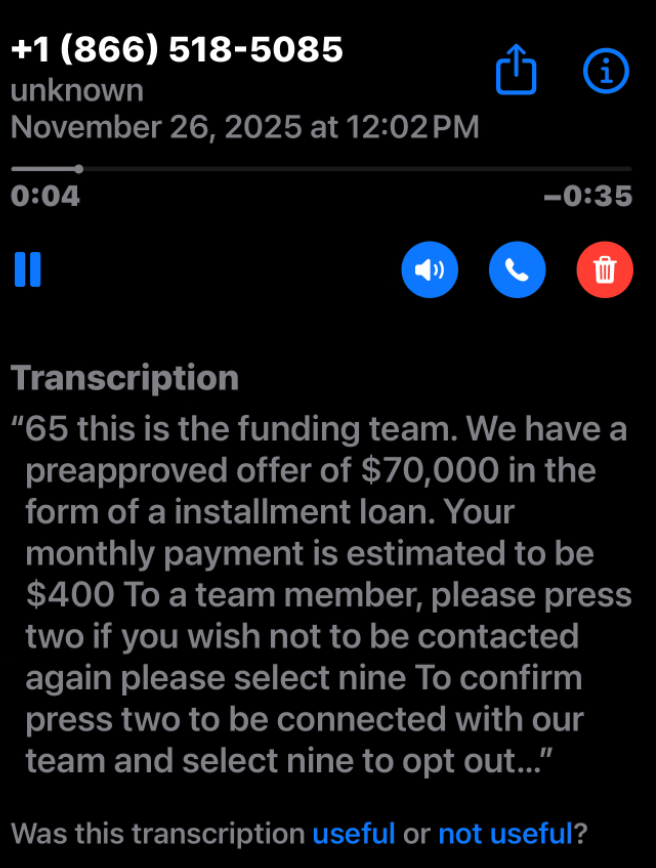Viewport: 656px width, 868px height.
Task: Call back the 866 number
Action: 517,270
